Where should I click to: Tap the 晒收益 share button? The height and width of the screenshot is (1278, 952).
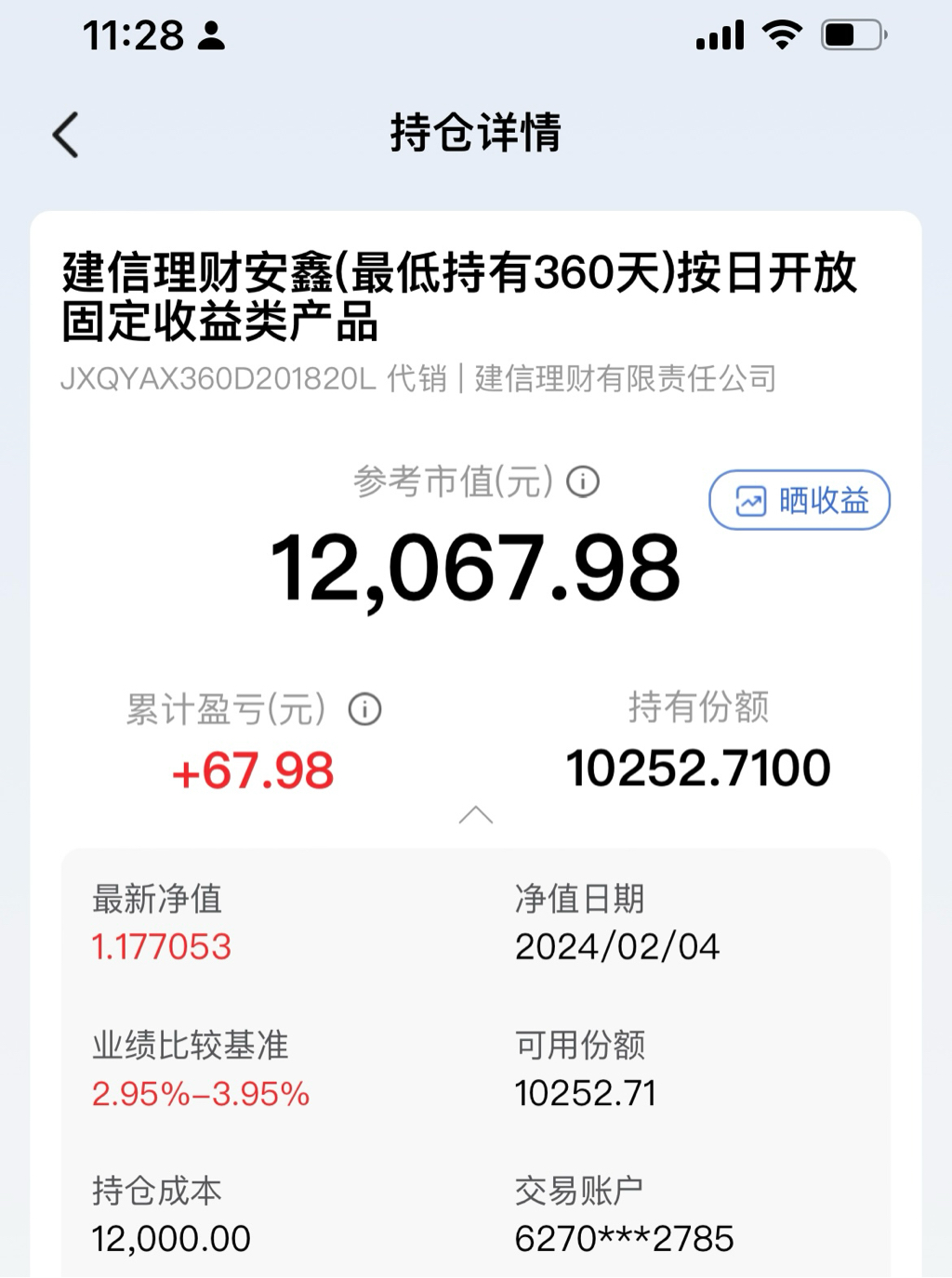pyautogui.click(x=800, y=501)
